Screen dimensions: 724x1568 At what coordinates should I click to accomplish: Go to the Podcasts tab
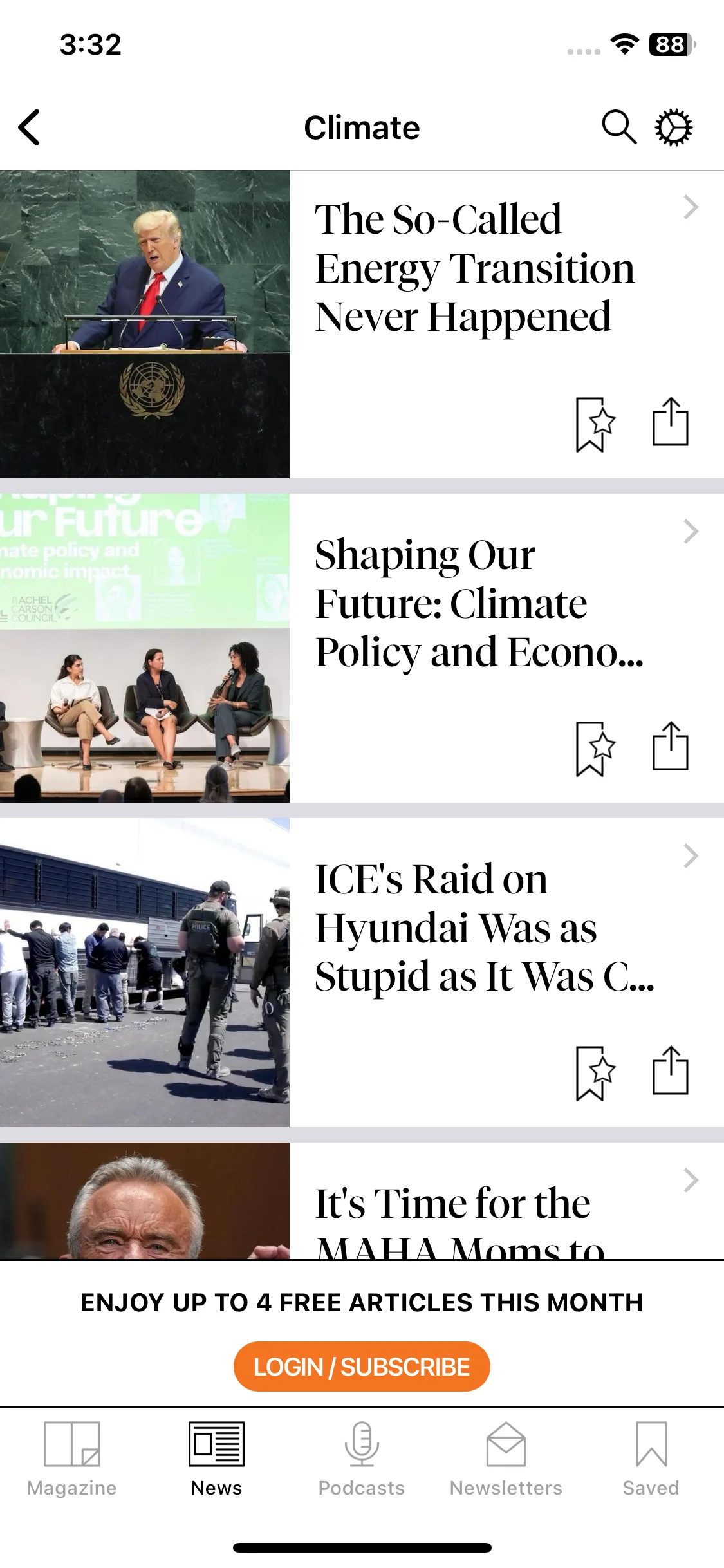click(x=362, y=1459)
